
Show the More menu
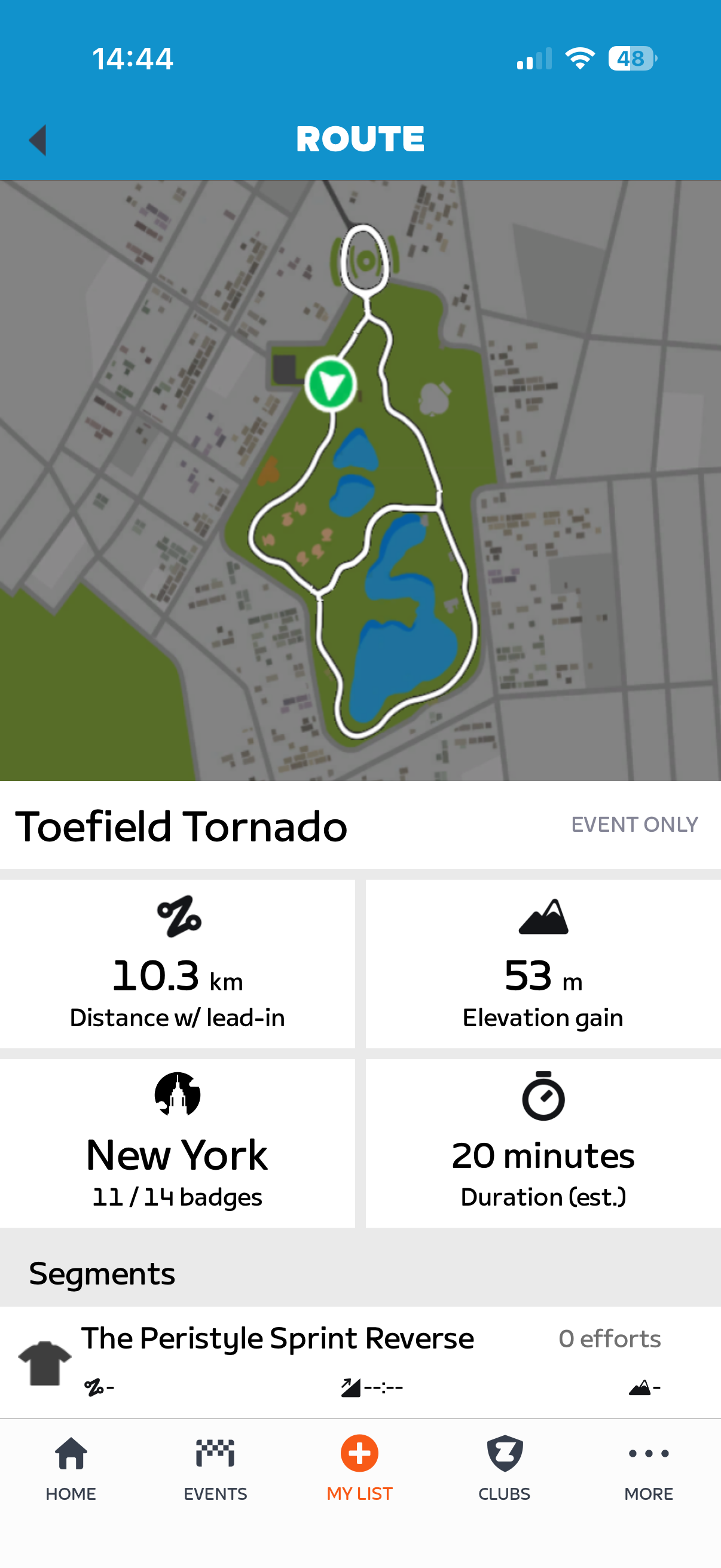(649, 1468)
